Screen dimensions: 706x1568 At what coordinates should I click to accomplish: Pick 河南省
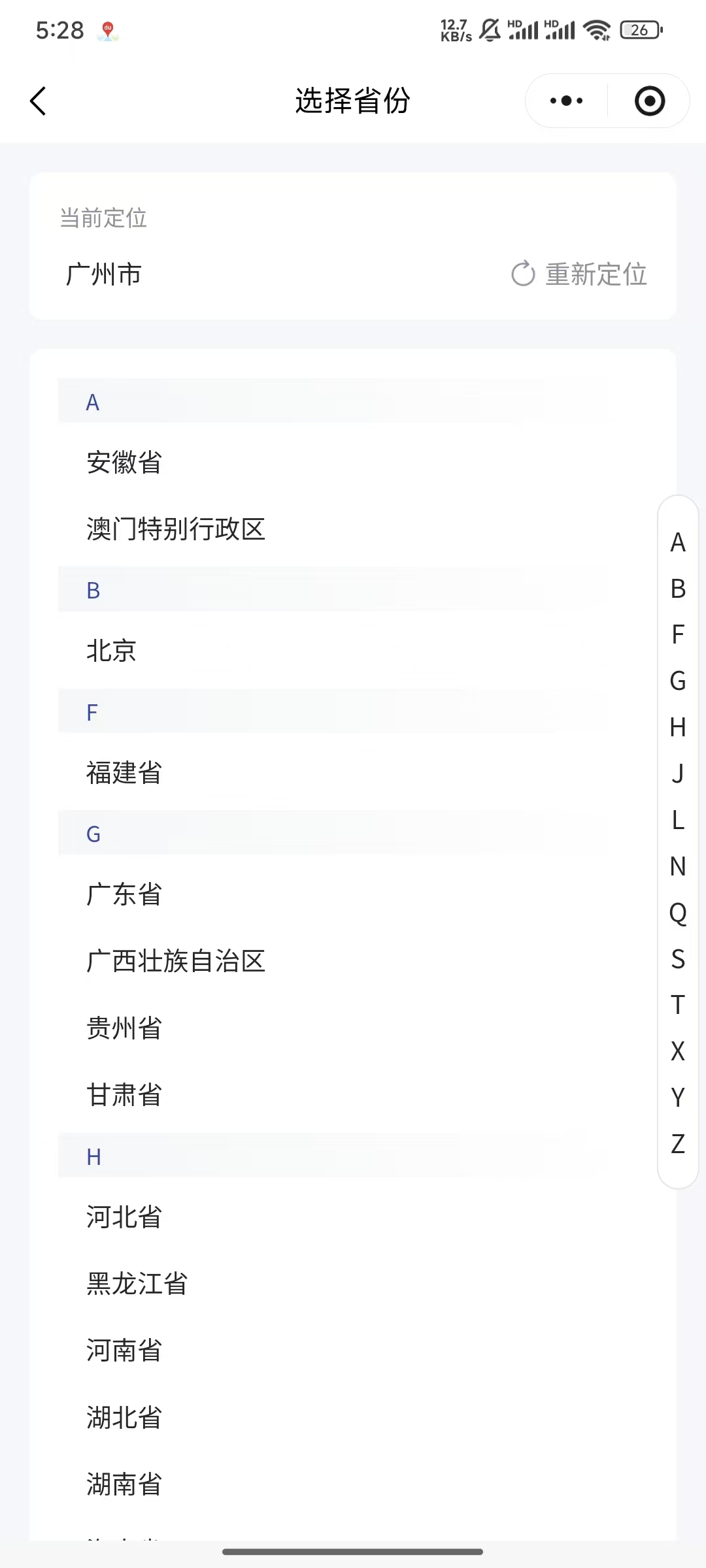(124, 1350)
